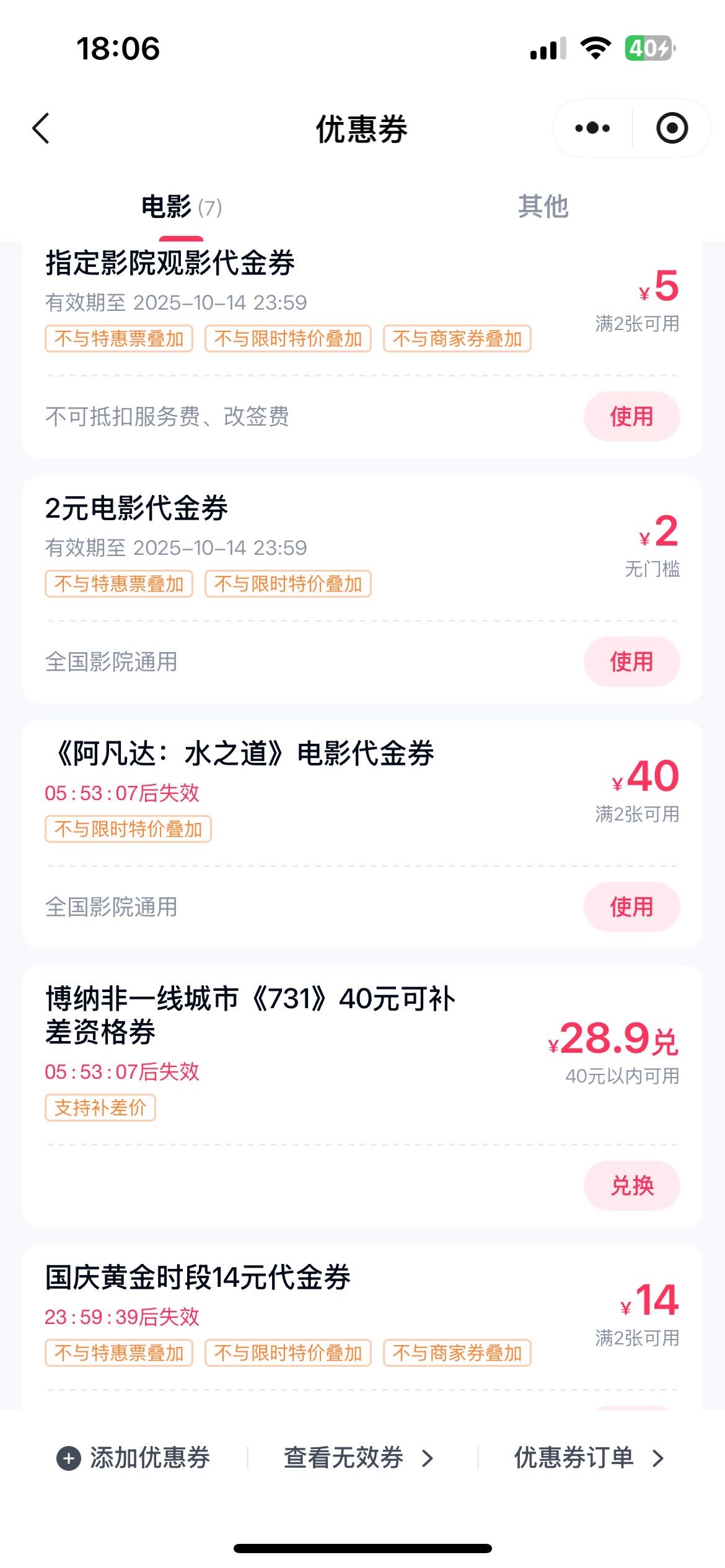Go back using the top-left arrow
725x1568 pixels.
41,129
